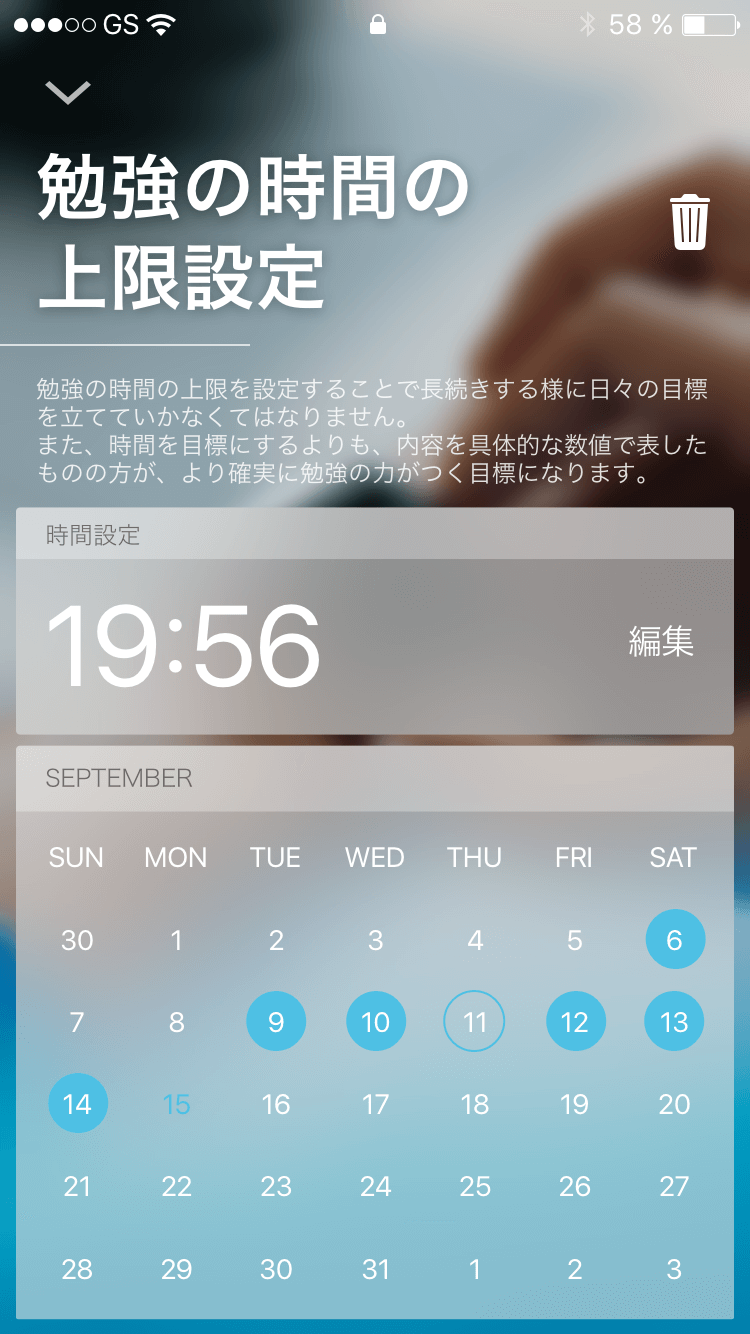
Task: Select today's date 15
Action: pos(176,1104)
